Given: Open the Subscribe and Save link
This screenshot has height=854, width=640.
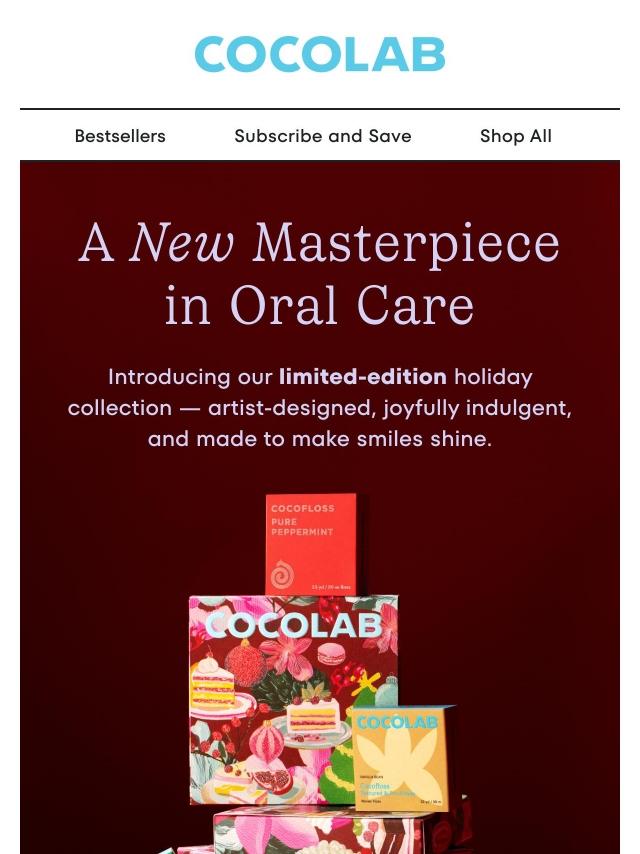Looking at the screenshot, I should pyautogui.click(x=322, y=136).
